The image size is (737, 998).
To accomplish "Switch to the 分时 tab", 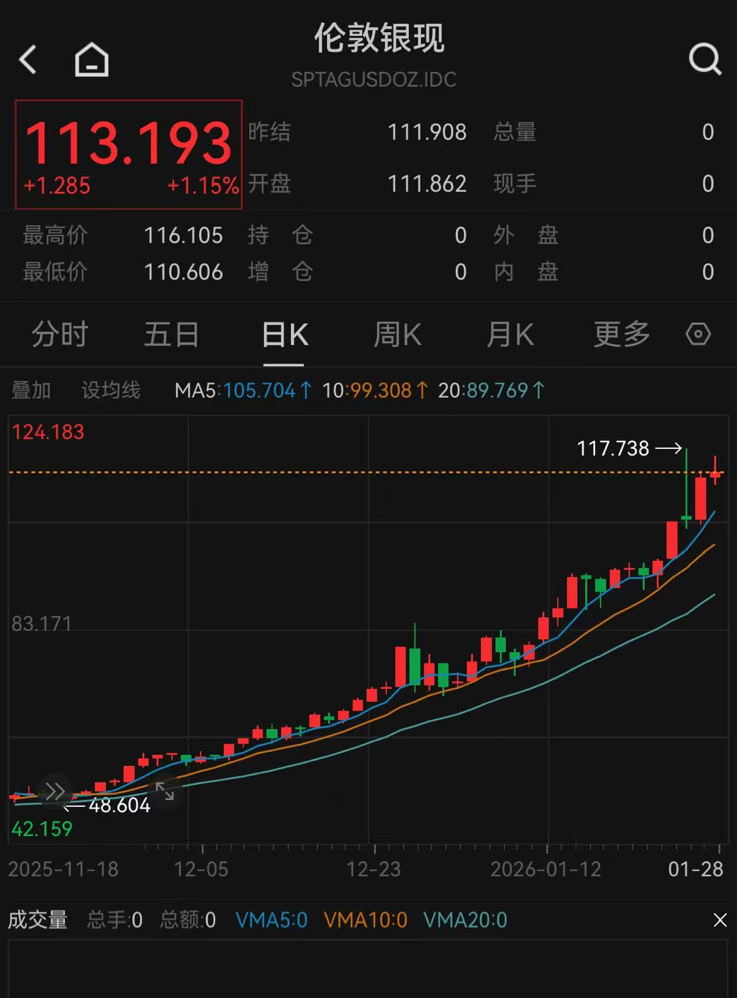I will click(59, 335).
